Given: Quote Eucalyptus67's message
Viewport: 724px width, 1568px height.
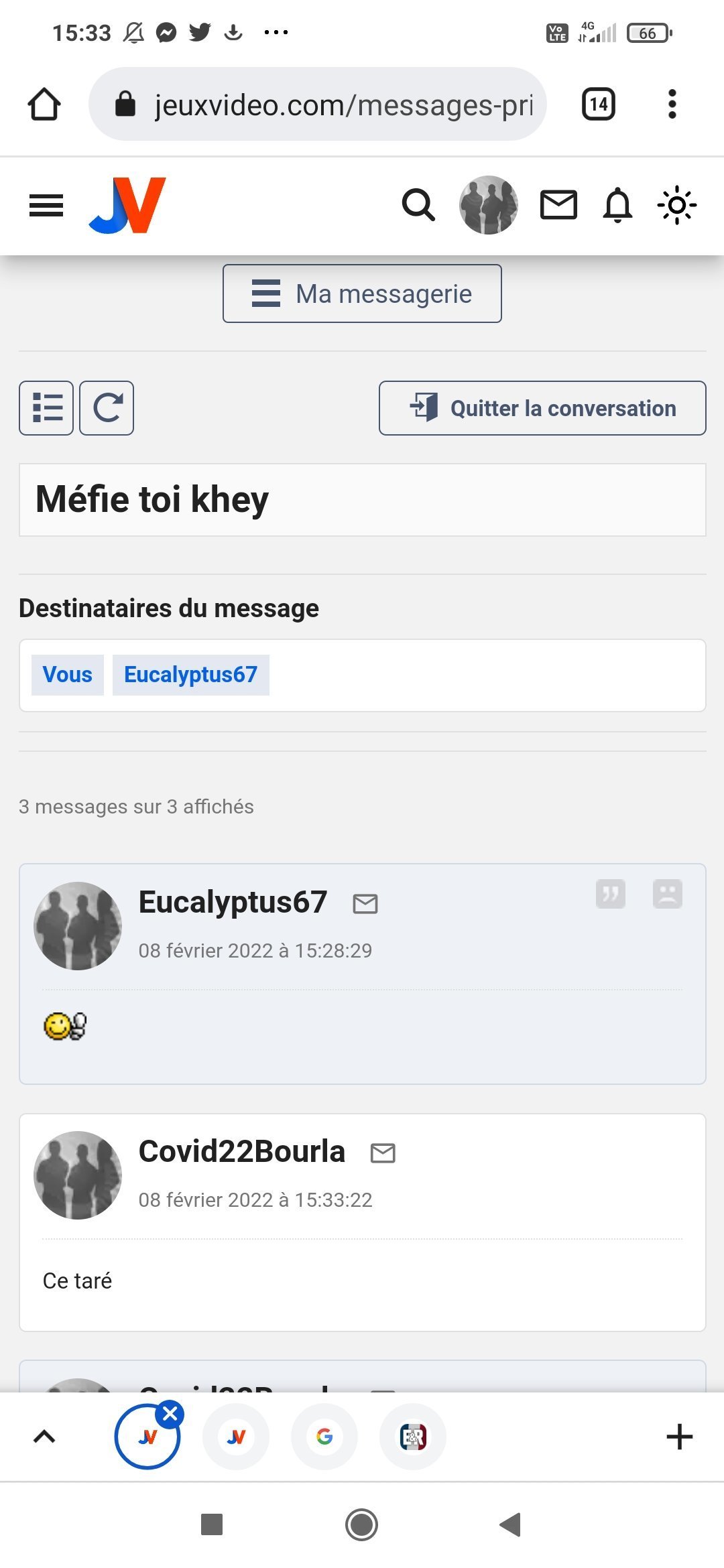Looking at the screenshot, I should 610,894.
